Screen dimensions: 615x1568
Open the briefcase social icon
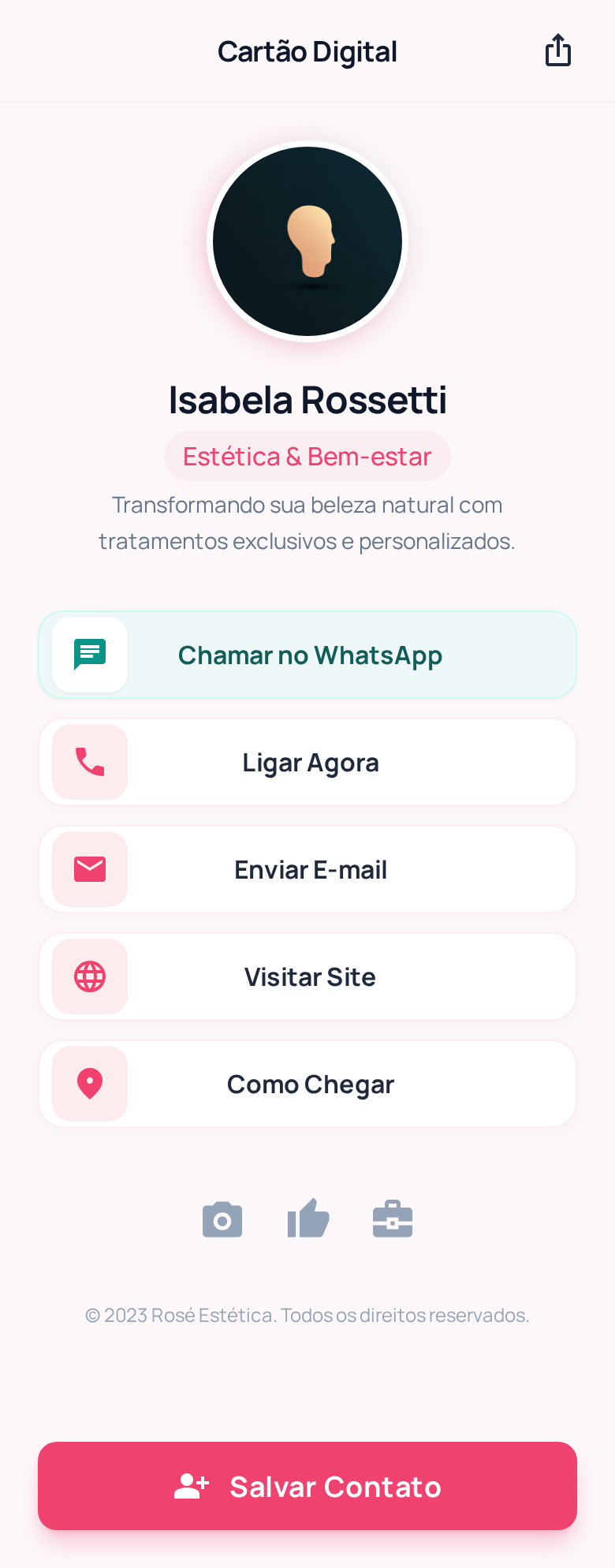[393, 1219]
